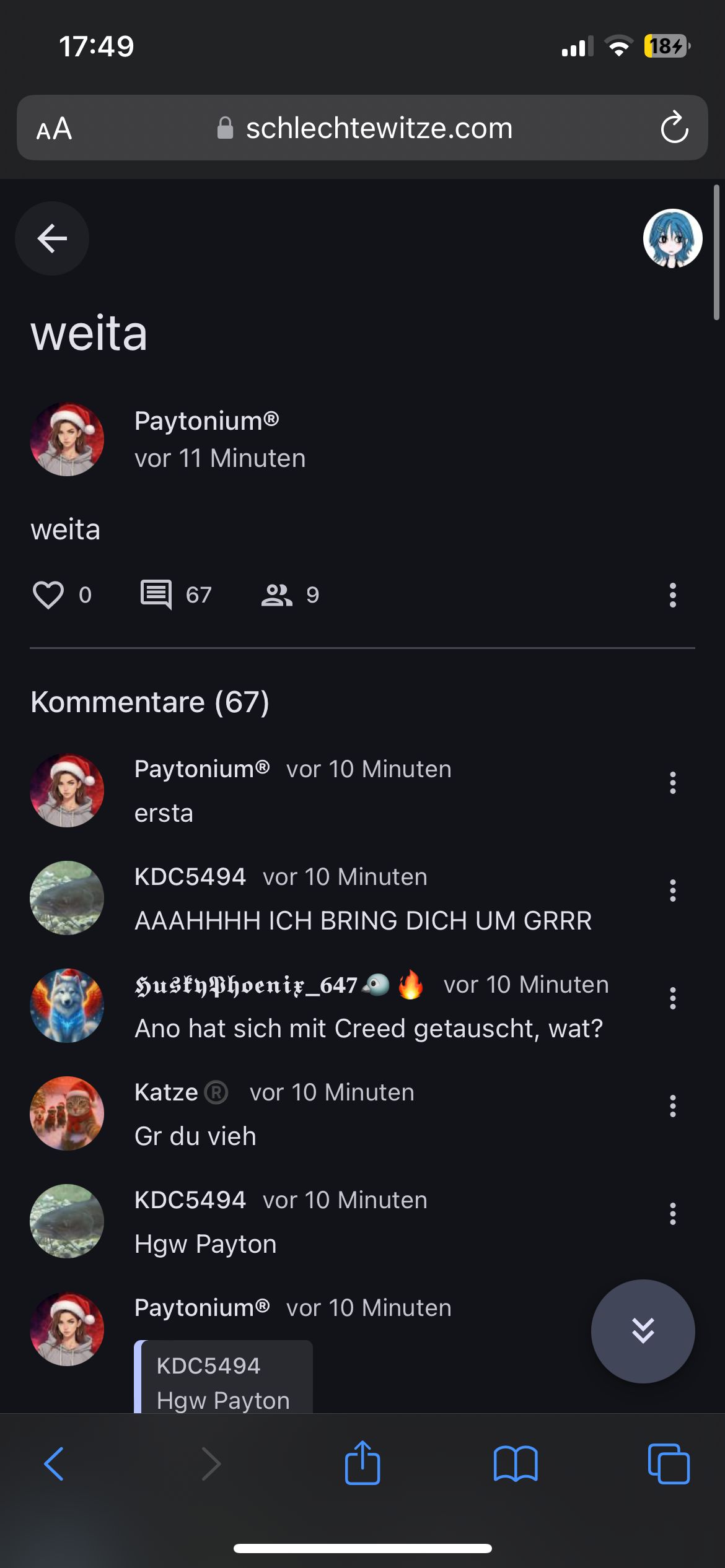Like the weita post
Screen dimensions: 725x1568
point(48,595)
